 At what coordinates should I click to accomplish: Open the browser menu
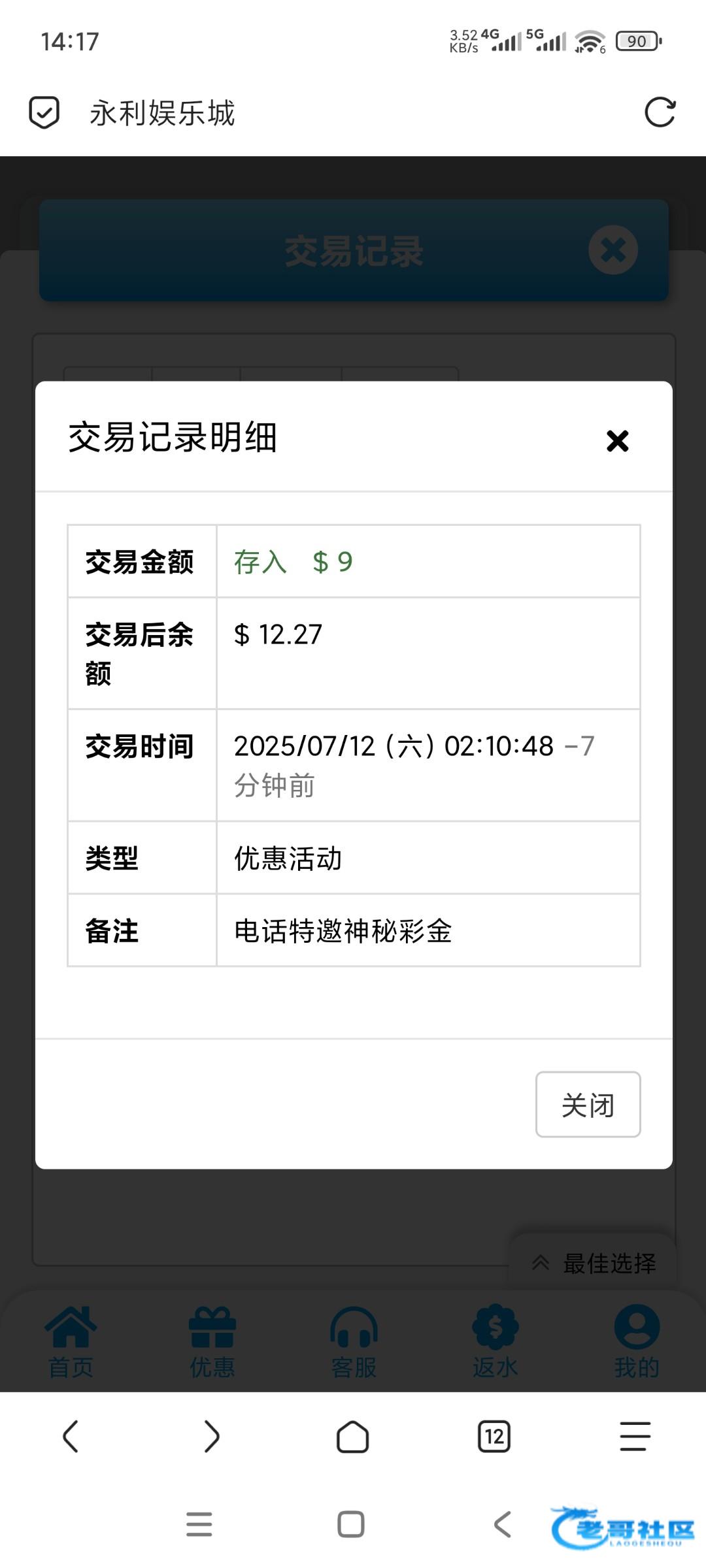(x=635, y=1437)
